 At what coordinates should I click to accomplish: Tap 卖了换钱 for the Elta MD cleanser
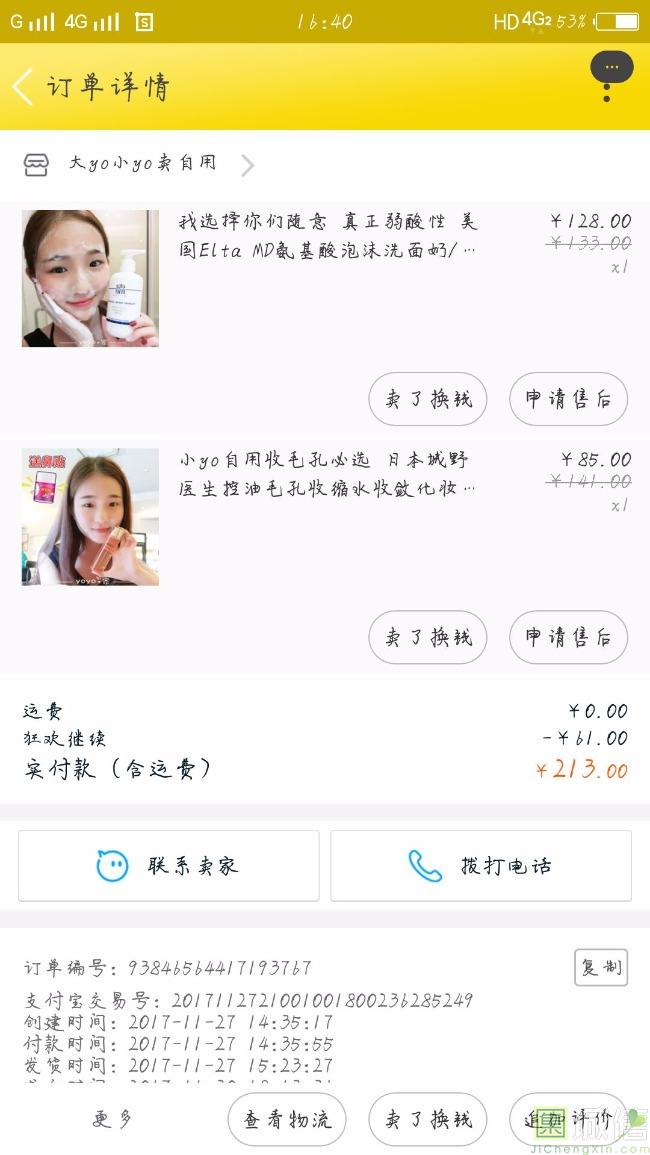pos(428,400)
